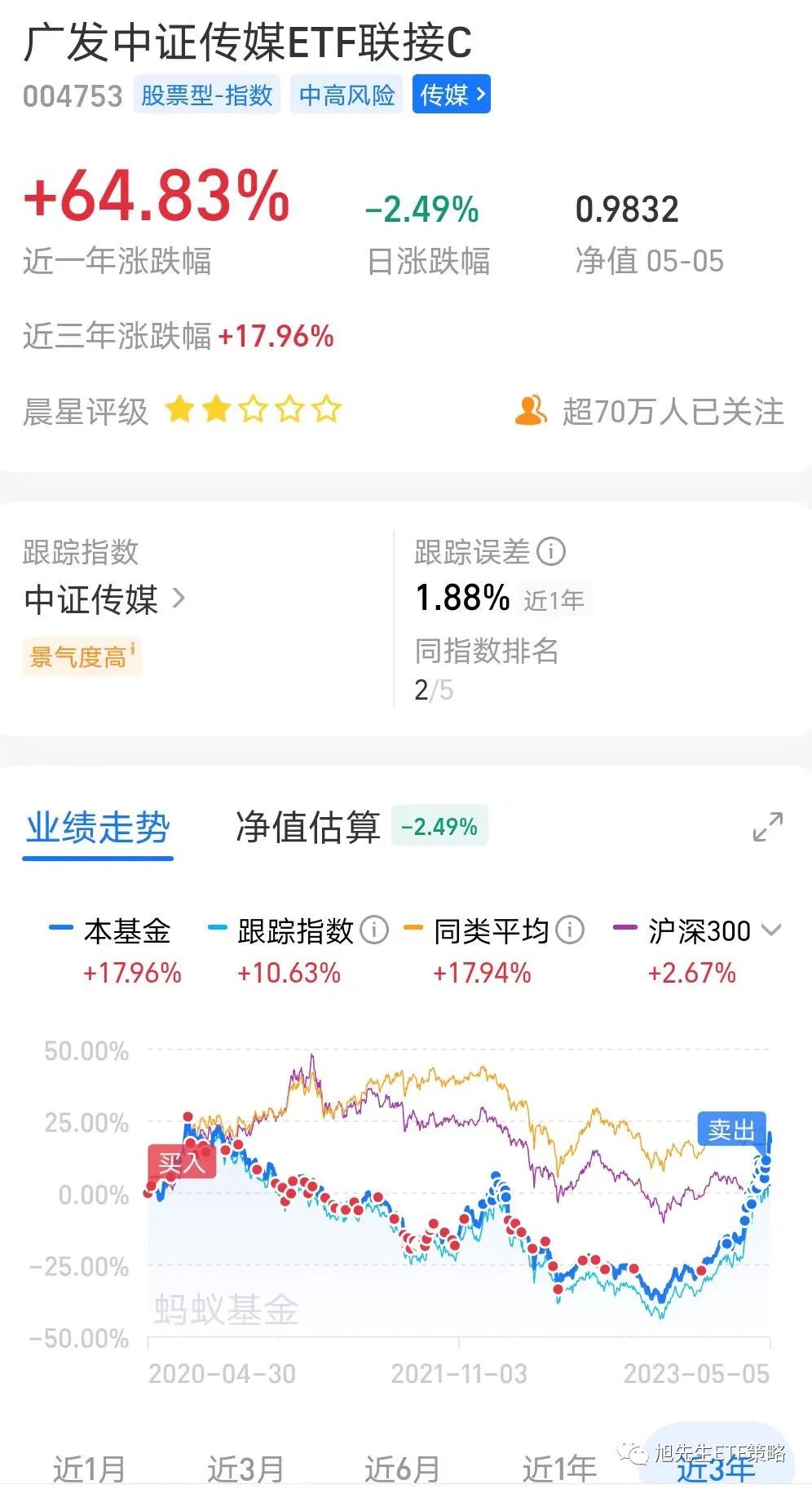Image resolution: width=812 pixels, height=1489 pixels.
Task: Open the 沪深300 benchmark dropdown
Action: [770, 930]
